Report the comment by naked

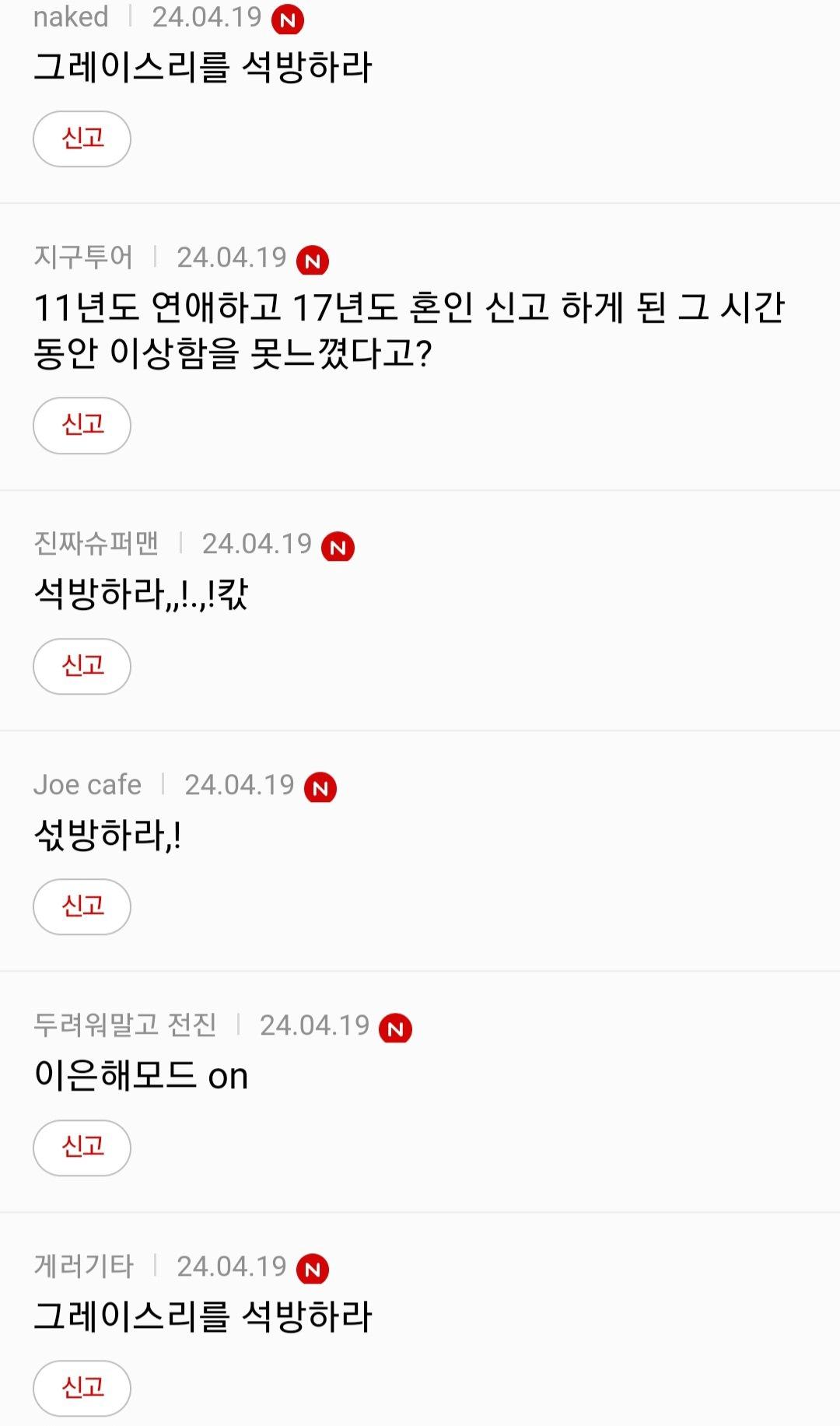(82, 138)
